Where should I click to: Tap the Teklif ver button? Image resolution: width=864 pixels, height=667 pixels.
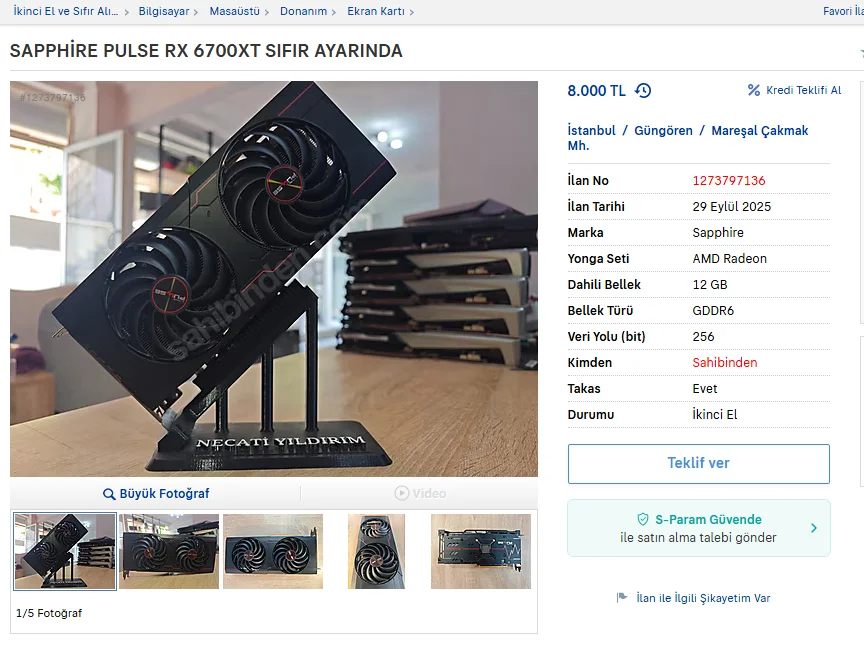[x=699, y=464]
